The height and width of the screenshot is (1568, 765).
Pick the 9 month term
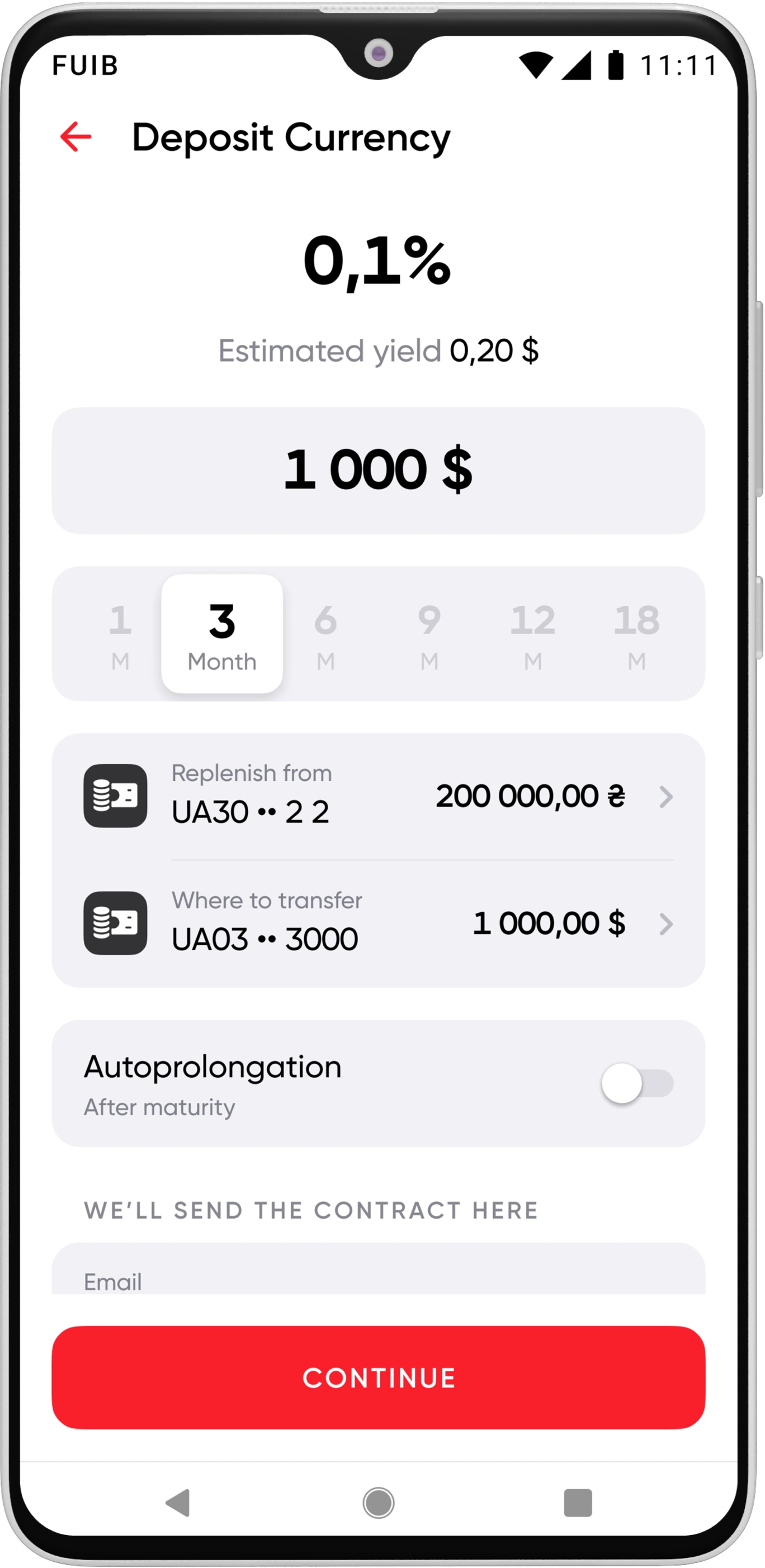click(x=429, y=634)
